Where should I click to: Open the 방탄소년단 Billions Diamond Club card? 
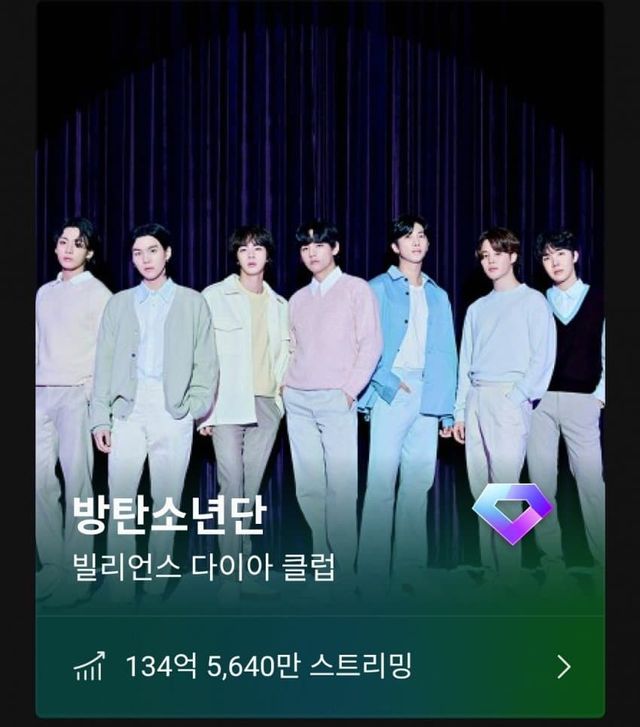click(x=320, y=330)
